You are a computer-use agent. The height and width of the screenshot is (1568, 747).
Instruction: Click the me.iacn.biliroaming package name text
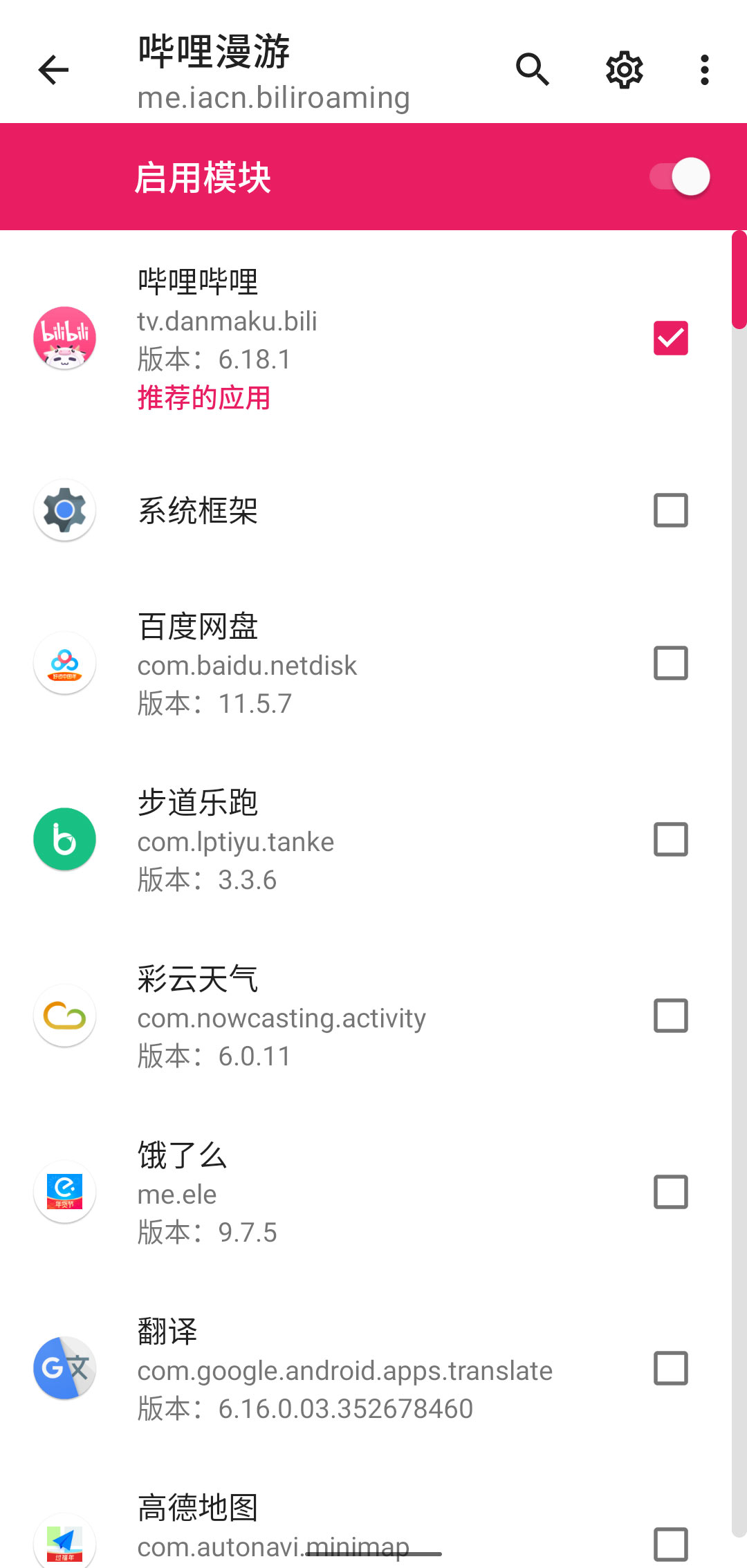coord(274,97)
